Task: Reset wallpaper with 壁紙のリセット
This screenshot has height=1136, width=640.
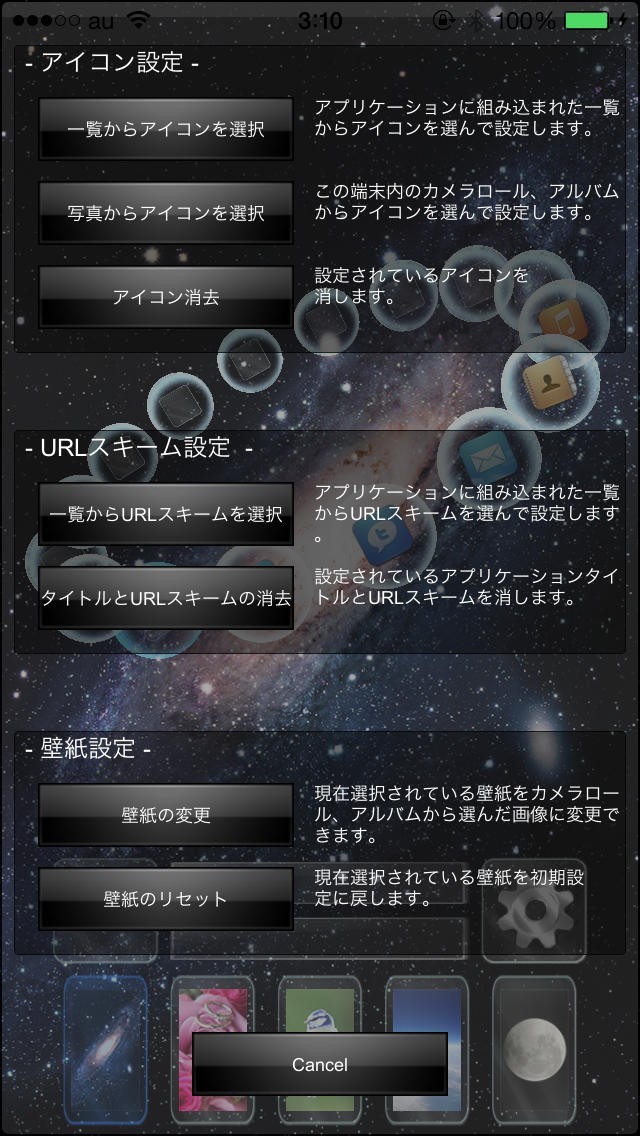Action: click(x=166, y=899)
